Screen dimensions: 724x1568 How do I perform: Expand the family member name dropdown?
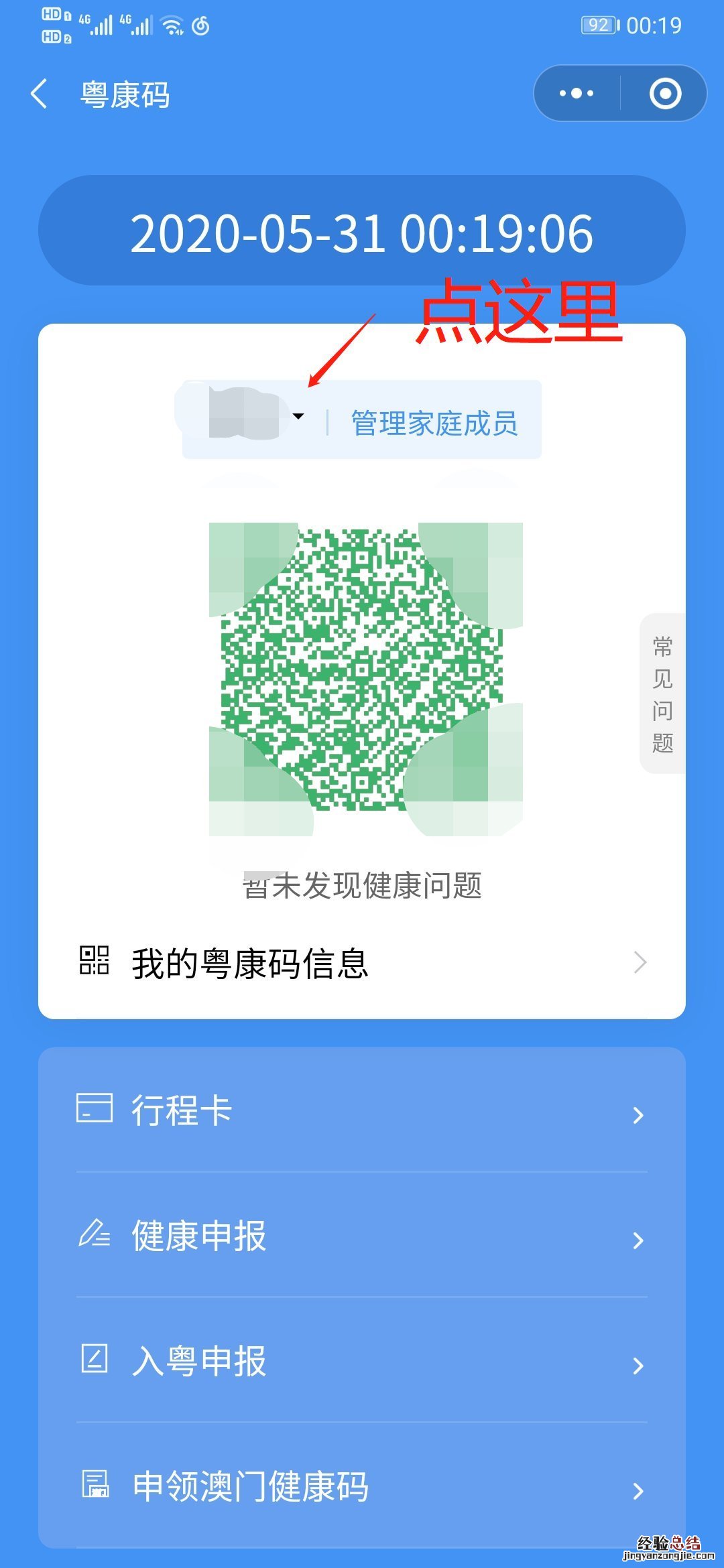click(298, 417)
